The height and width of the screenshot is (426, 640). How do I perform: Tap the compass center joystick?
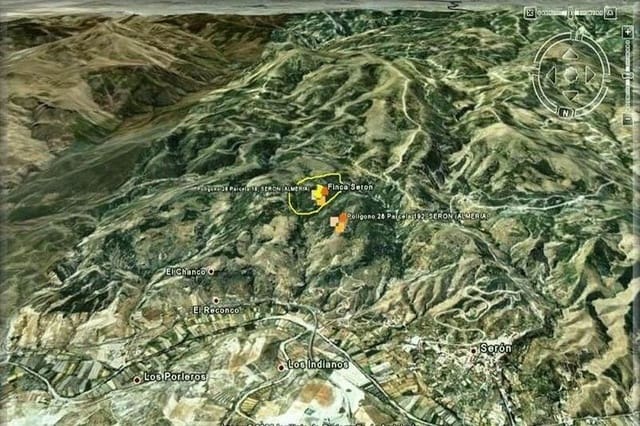(x=570, y=74)
